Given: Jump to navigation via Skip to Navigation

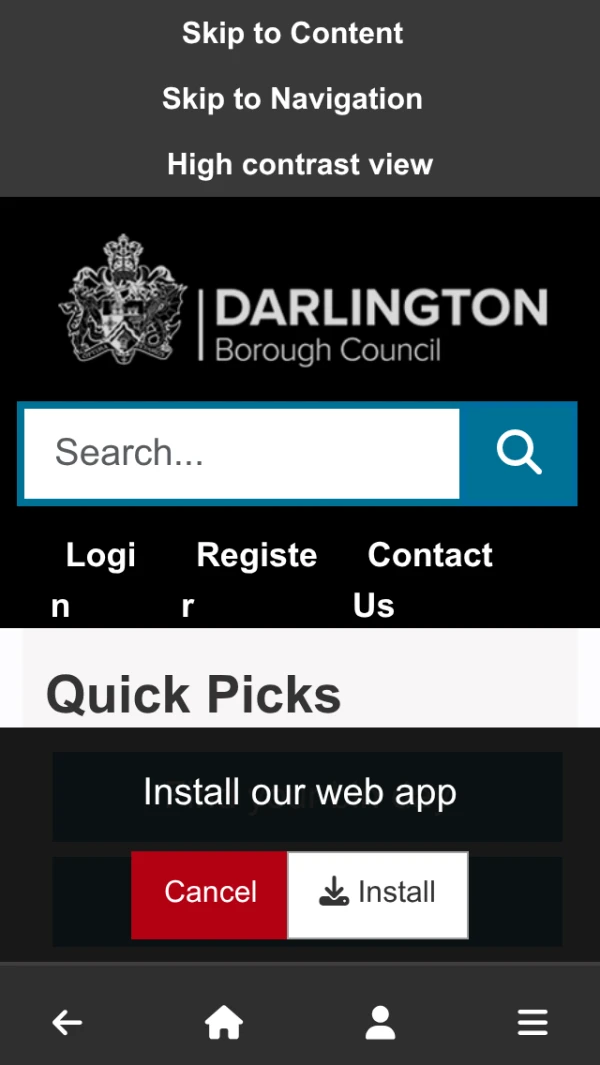Looking at the screenshot, I should [x=292, y=99].
